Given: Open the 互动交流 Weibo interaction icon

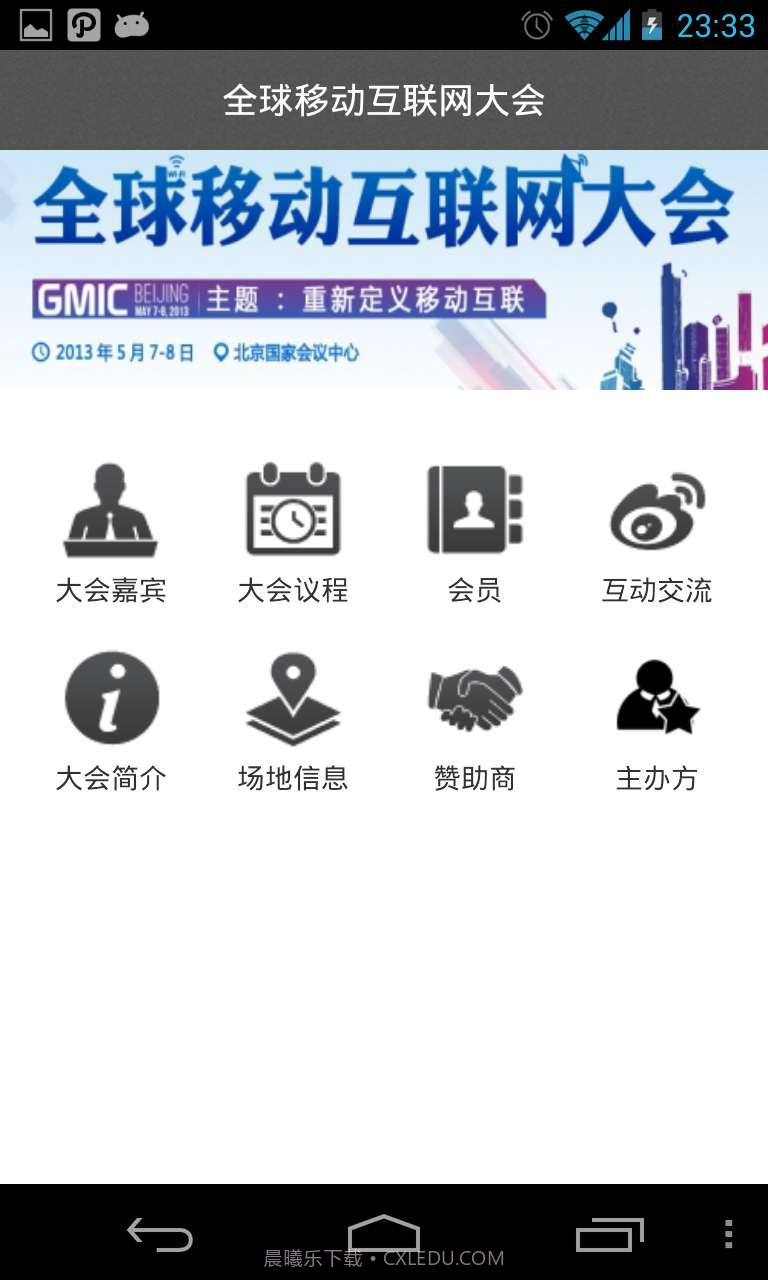Looking at the screenshot, I should click(655, 510).
